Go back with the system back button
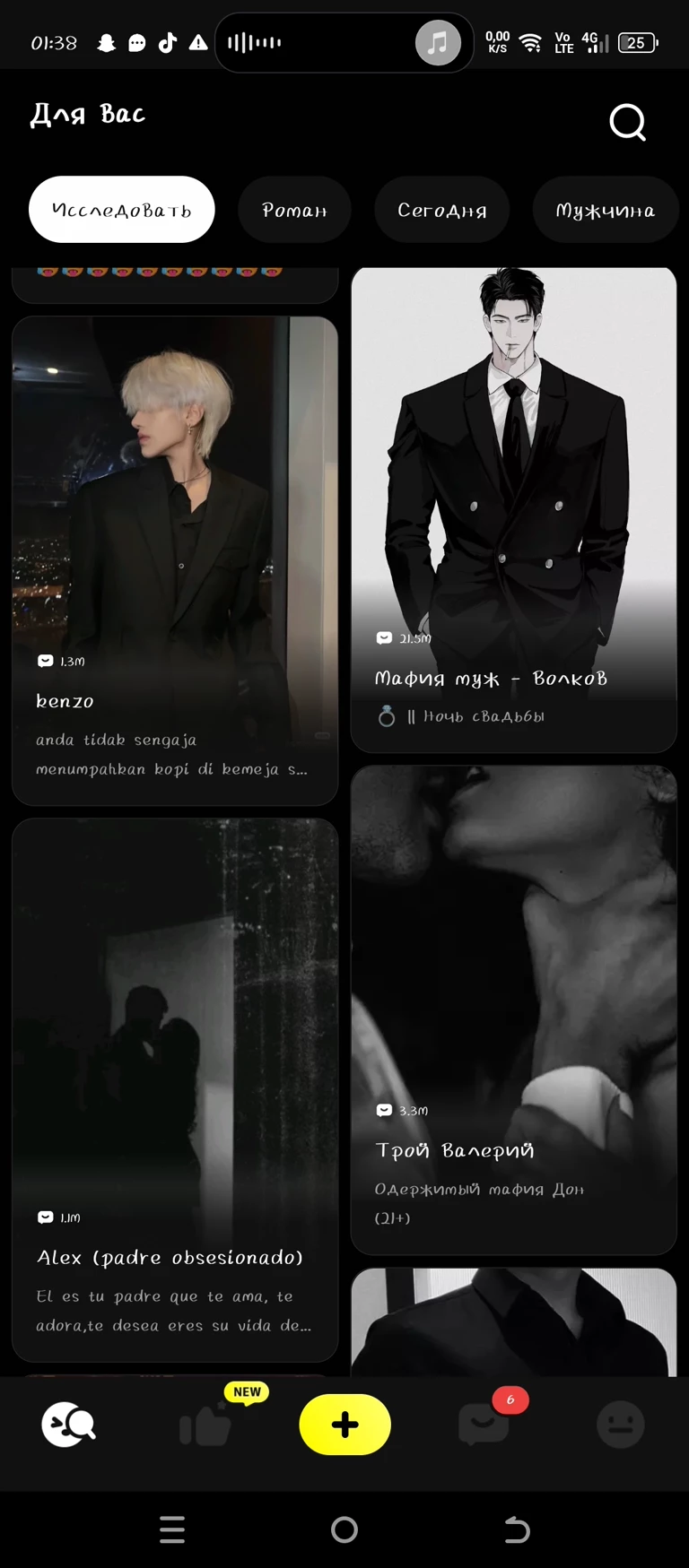The image size is (689, 1568). [x=517, y=1529]
